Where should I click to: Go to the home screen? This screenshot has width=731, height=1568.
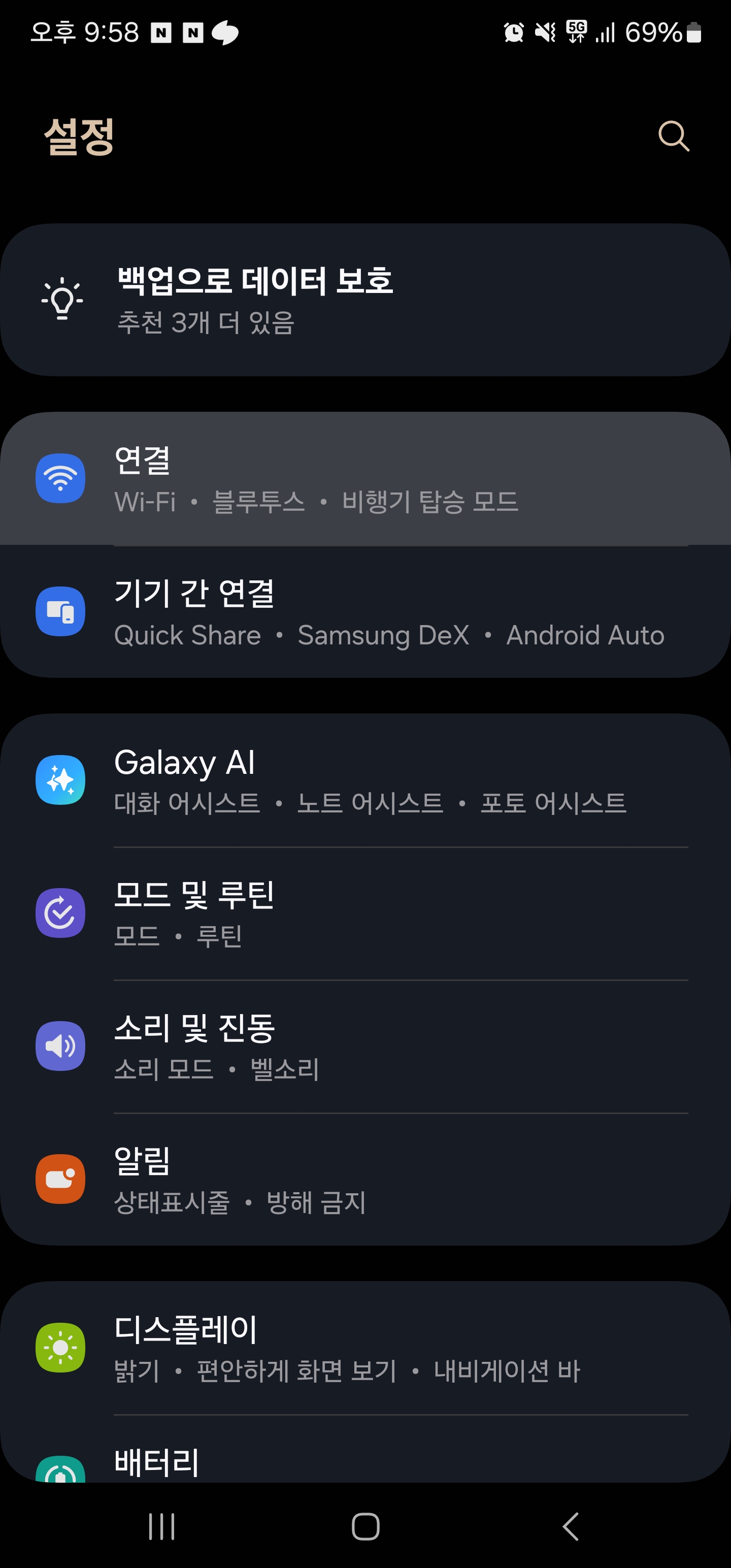(x=365, y=1526)
